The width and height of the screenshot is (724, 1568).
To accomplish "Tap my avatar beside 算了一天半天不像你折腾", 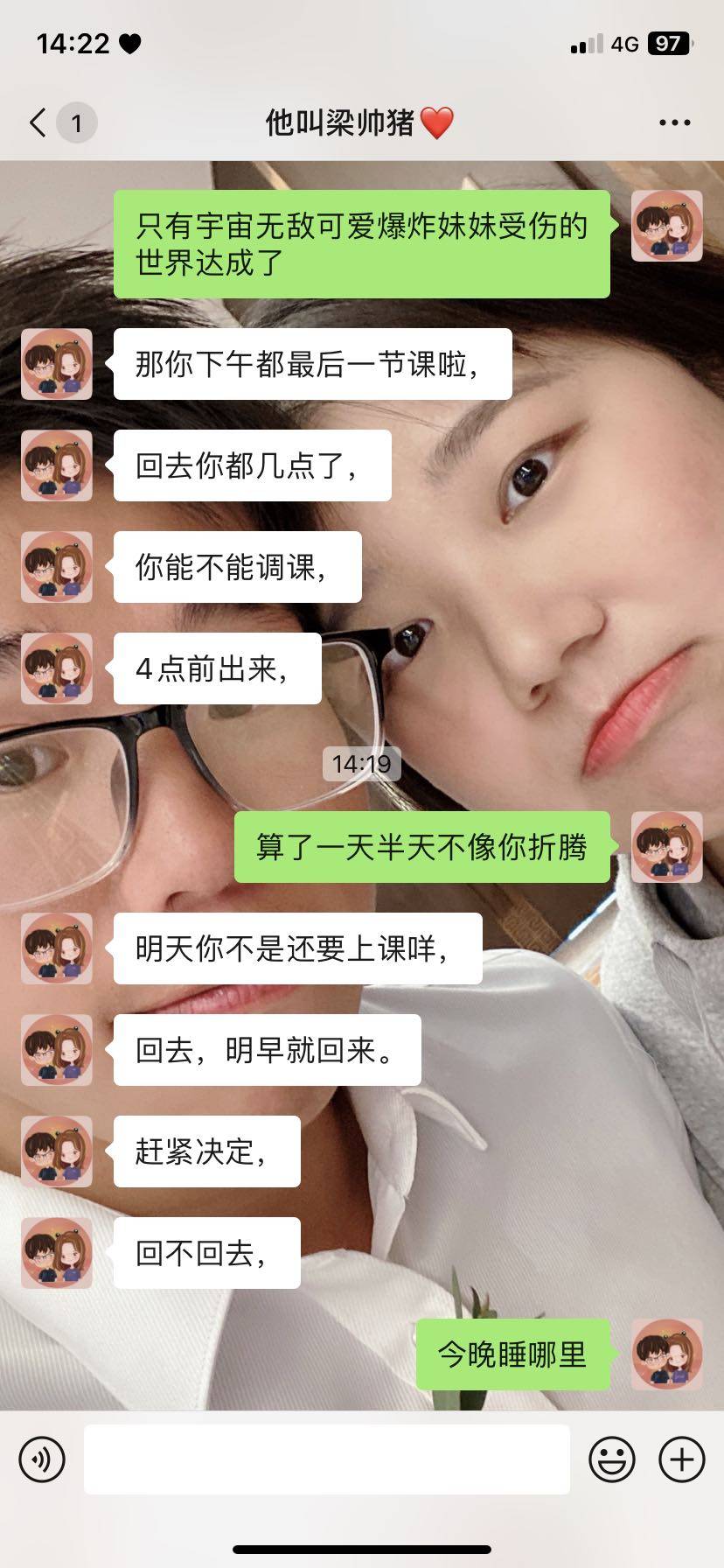I will pos(667,847).
